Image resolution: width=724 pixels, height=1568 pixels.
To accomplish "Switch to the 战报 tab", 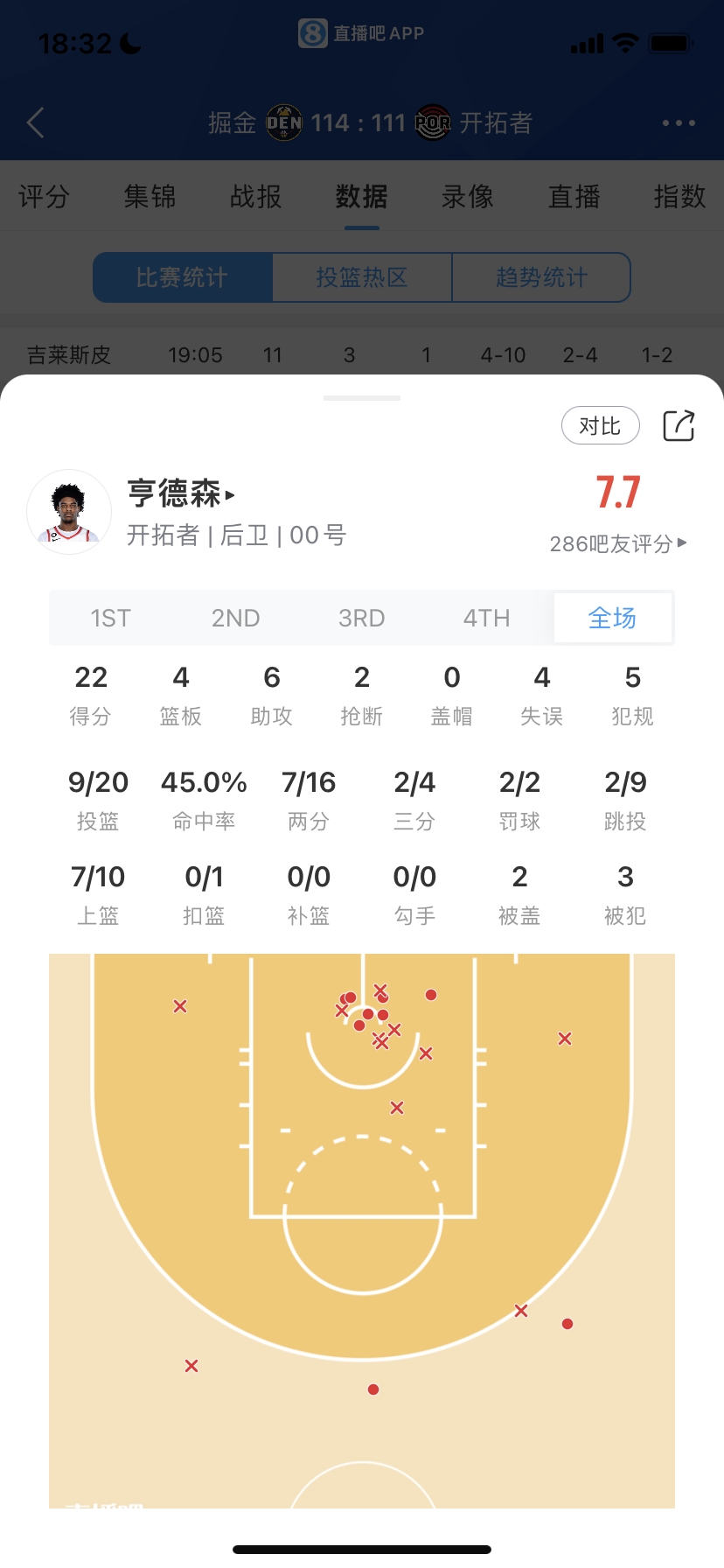I will pyautogui.click(x=255, y=197).
